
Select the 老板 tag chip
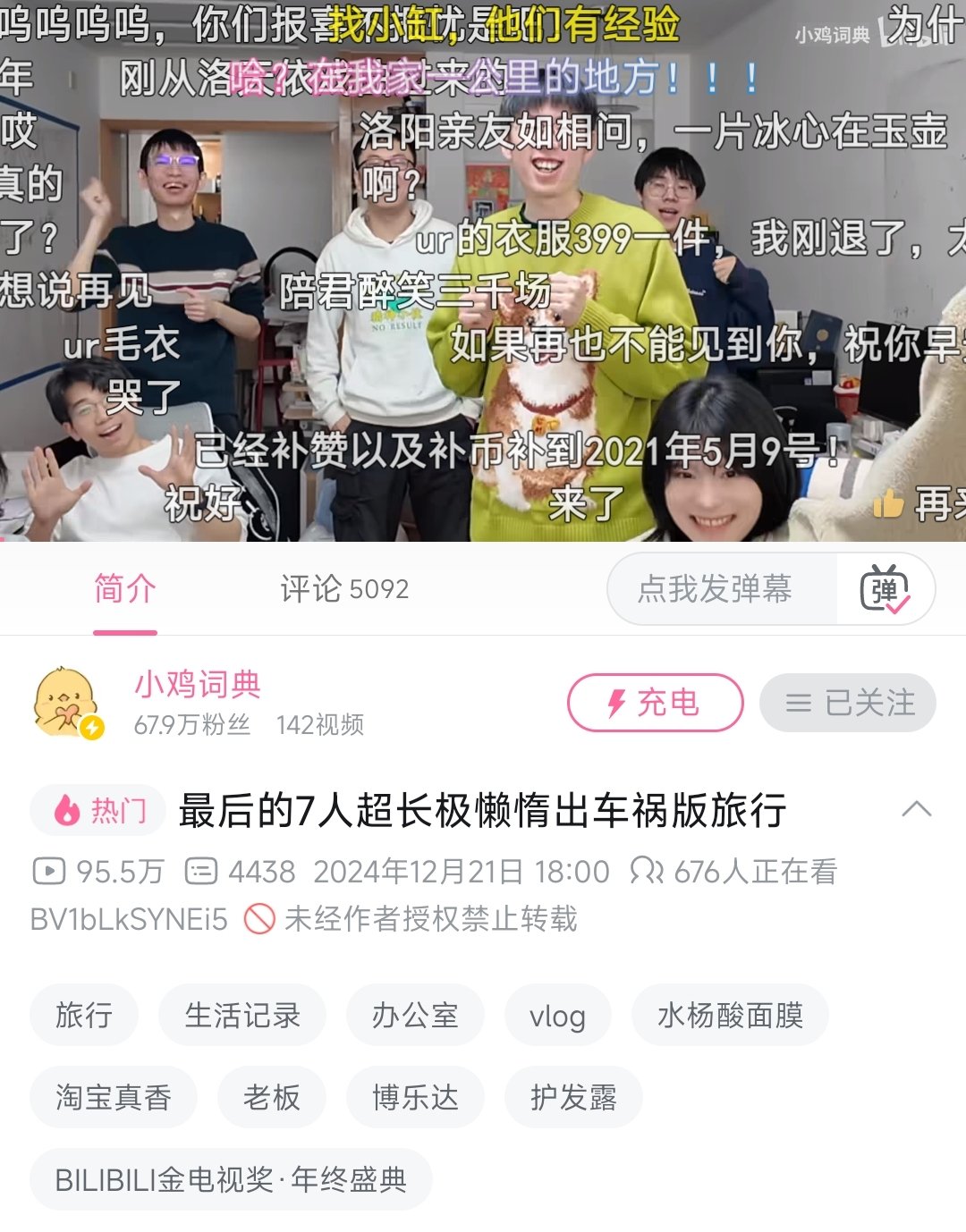tap(272, 1097)
